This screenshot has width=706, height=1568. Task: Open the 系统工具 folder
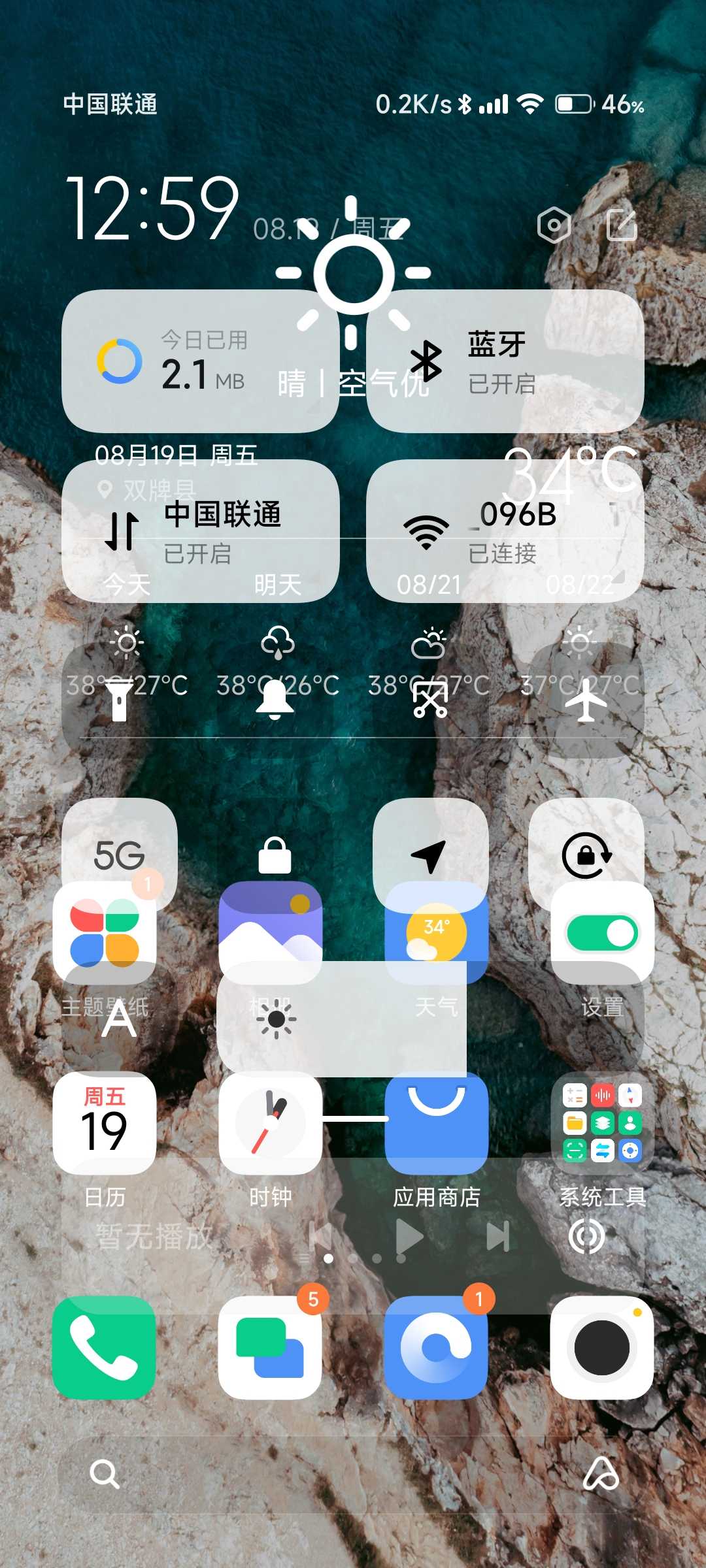(602, 1124)
